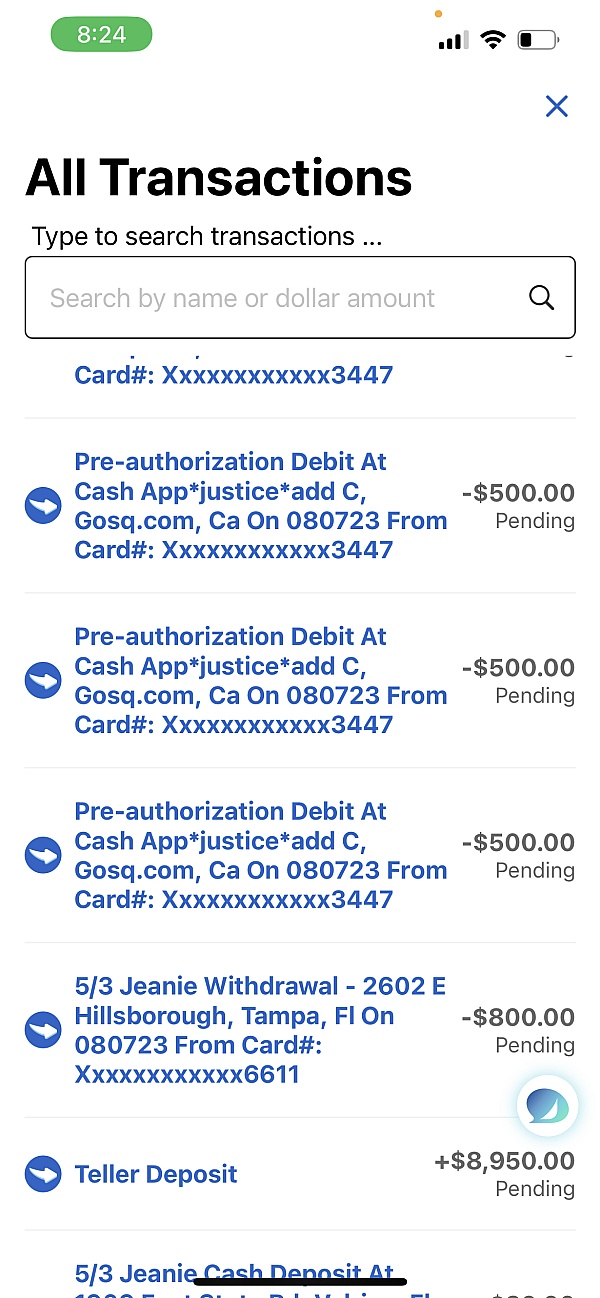Open the floating chat assistant bubble

click(548, 1106)
